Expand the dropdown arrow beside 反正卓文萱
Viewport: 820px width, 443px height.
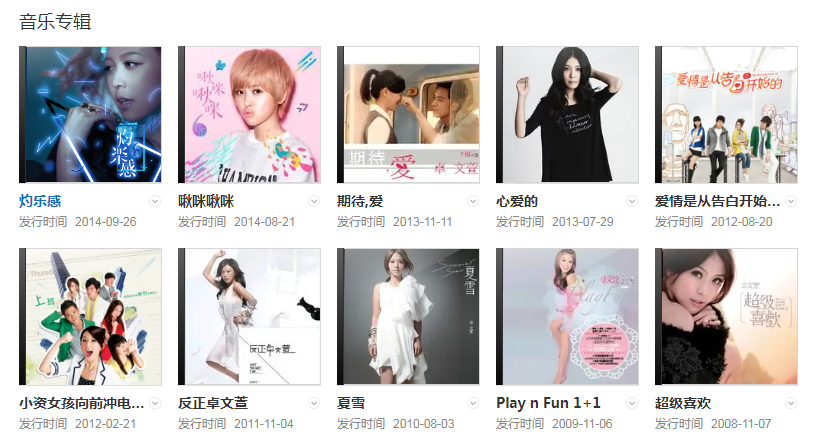click(x=314, y=403)
